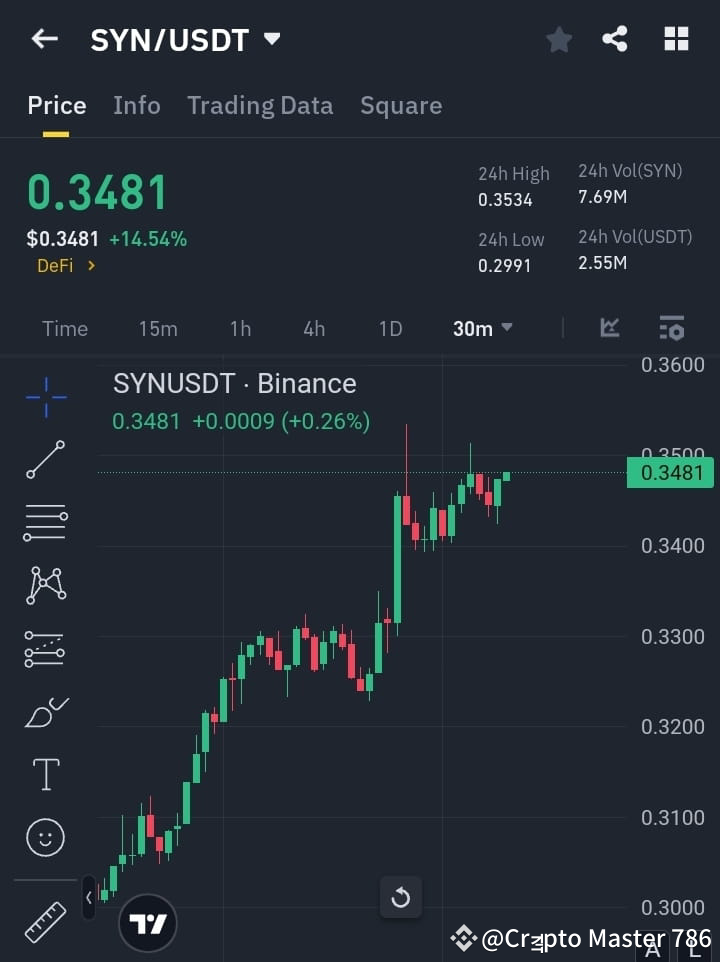
Task: Open the chart style icon above the chart
Action: pyautogui.click(x=610, y=328)
